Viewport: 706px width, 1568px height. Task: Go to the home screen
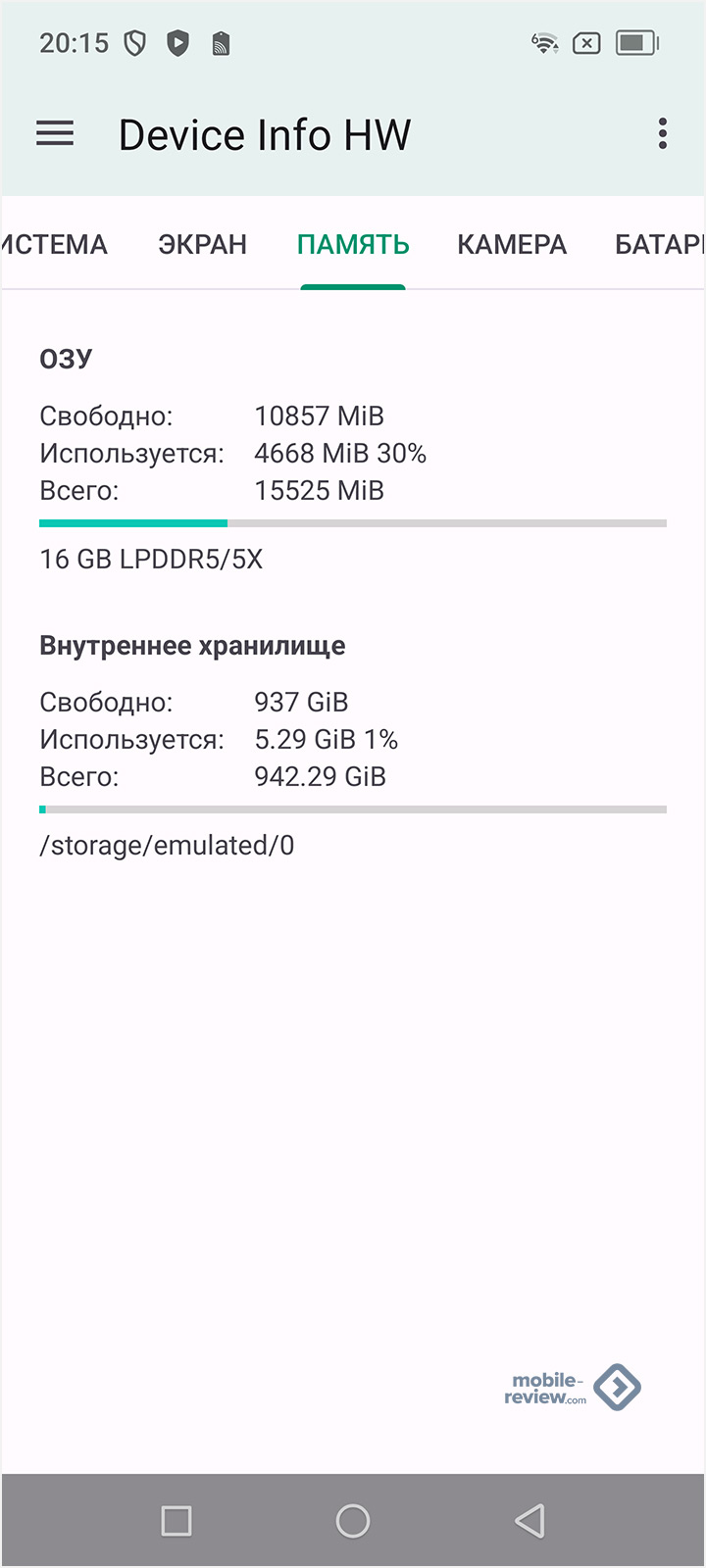(x=353, y=1521)
